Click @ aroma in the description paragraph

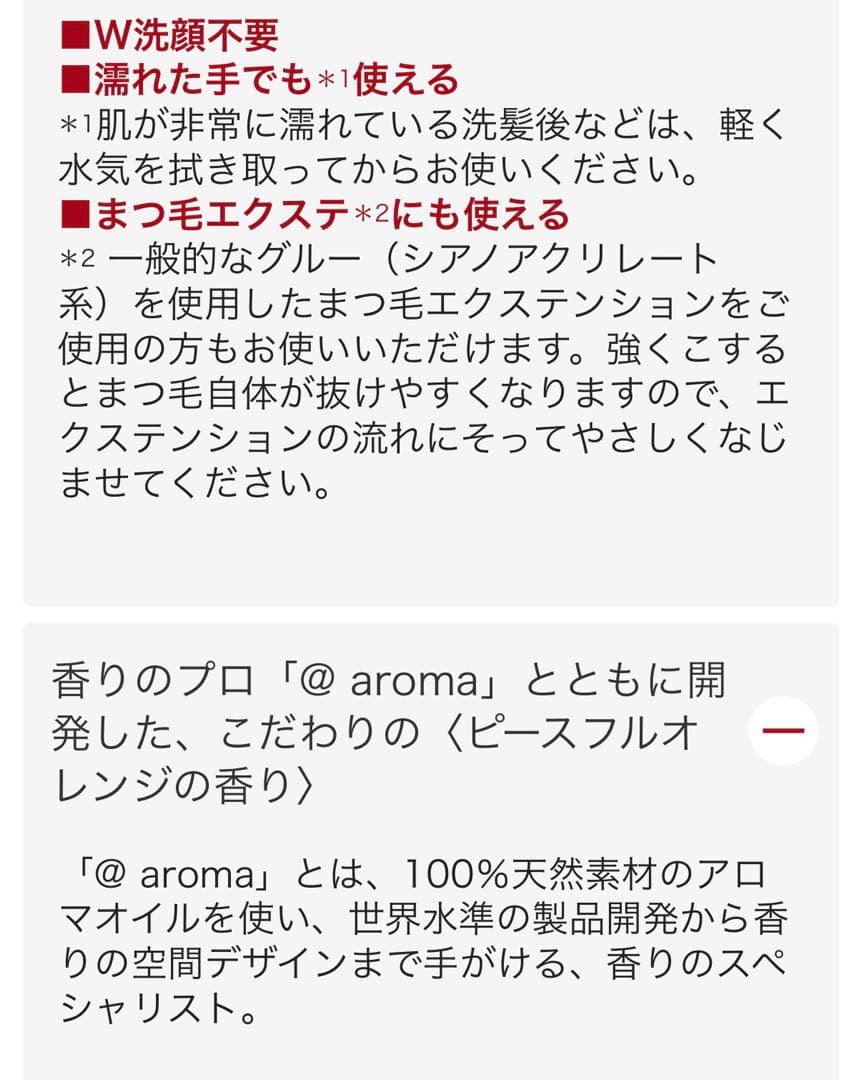tap(164, 873)
